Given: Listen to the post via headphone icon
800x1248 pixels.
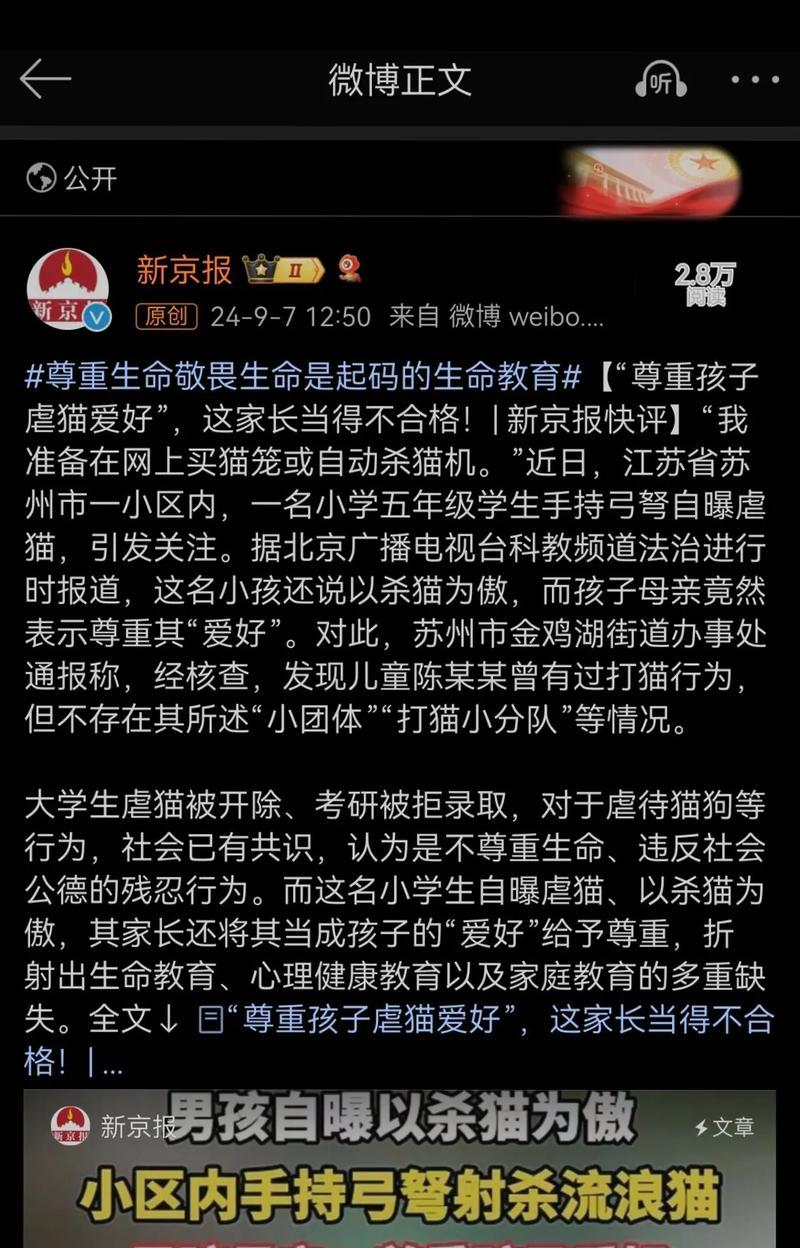Looking at the screenshot, I should [660, 81].
